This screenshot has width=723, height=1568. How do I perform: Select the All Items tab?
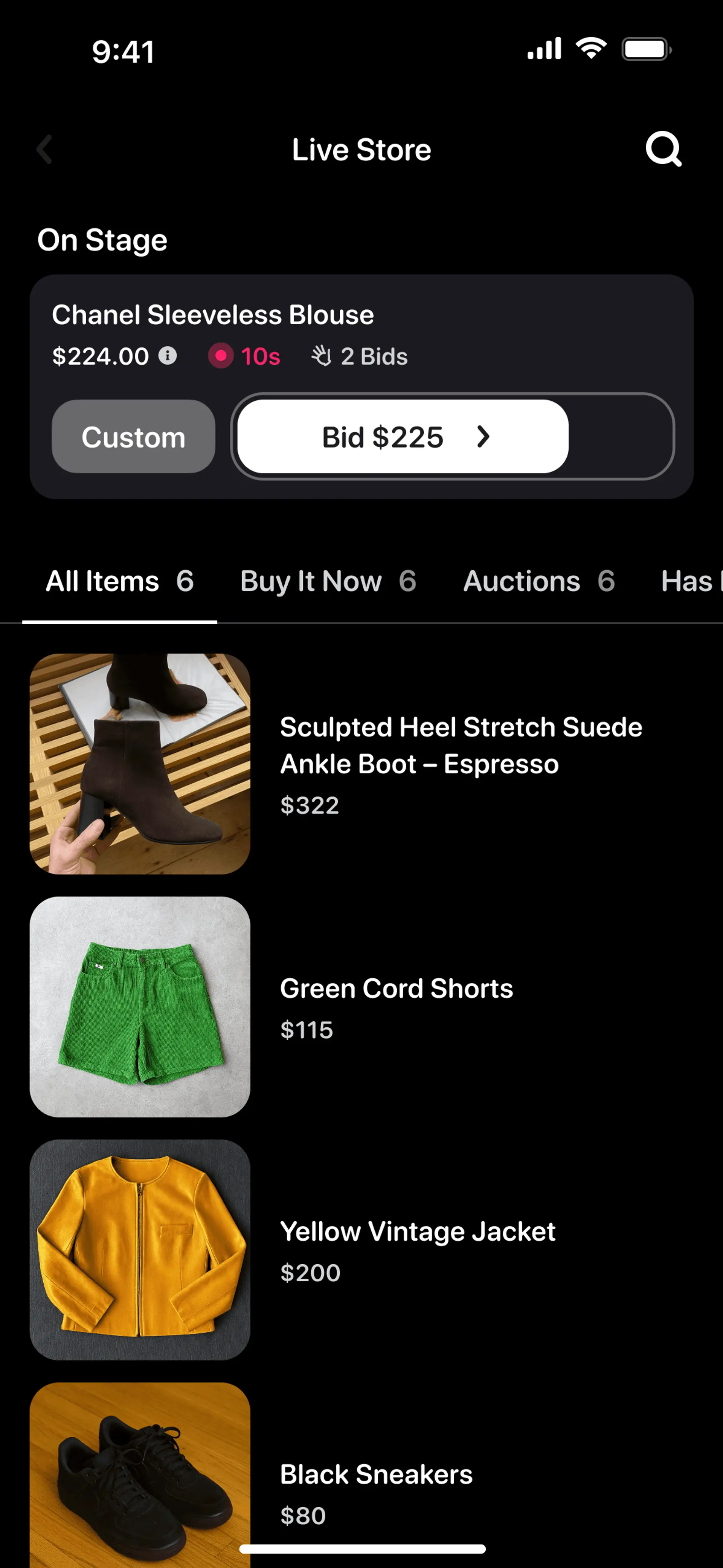coord(119,581)
